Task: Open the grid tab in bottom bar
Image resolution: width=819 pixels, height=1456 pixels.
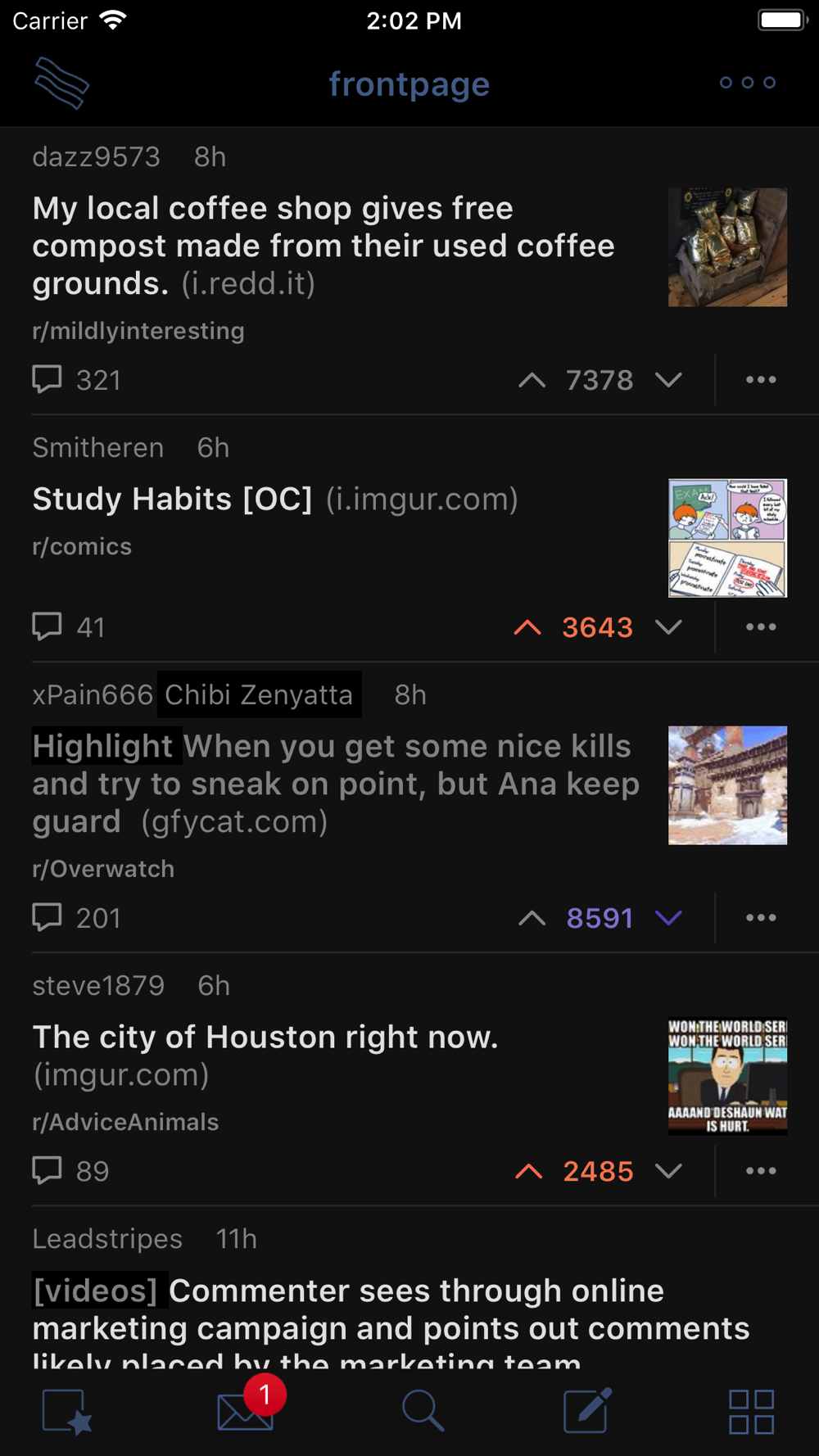Action: (x=752, y=1412)
